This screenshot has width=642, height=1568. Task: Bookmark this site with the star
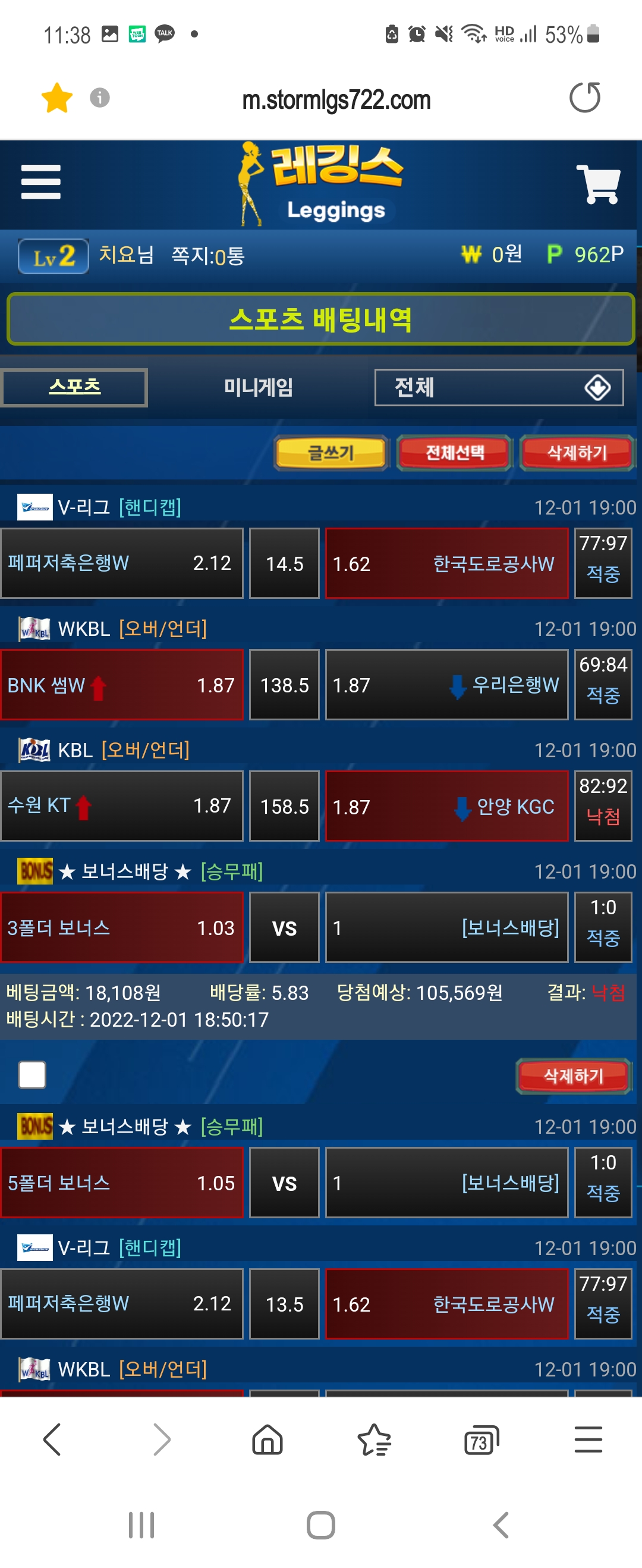click(x=57, y=98)
